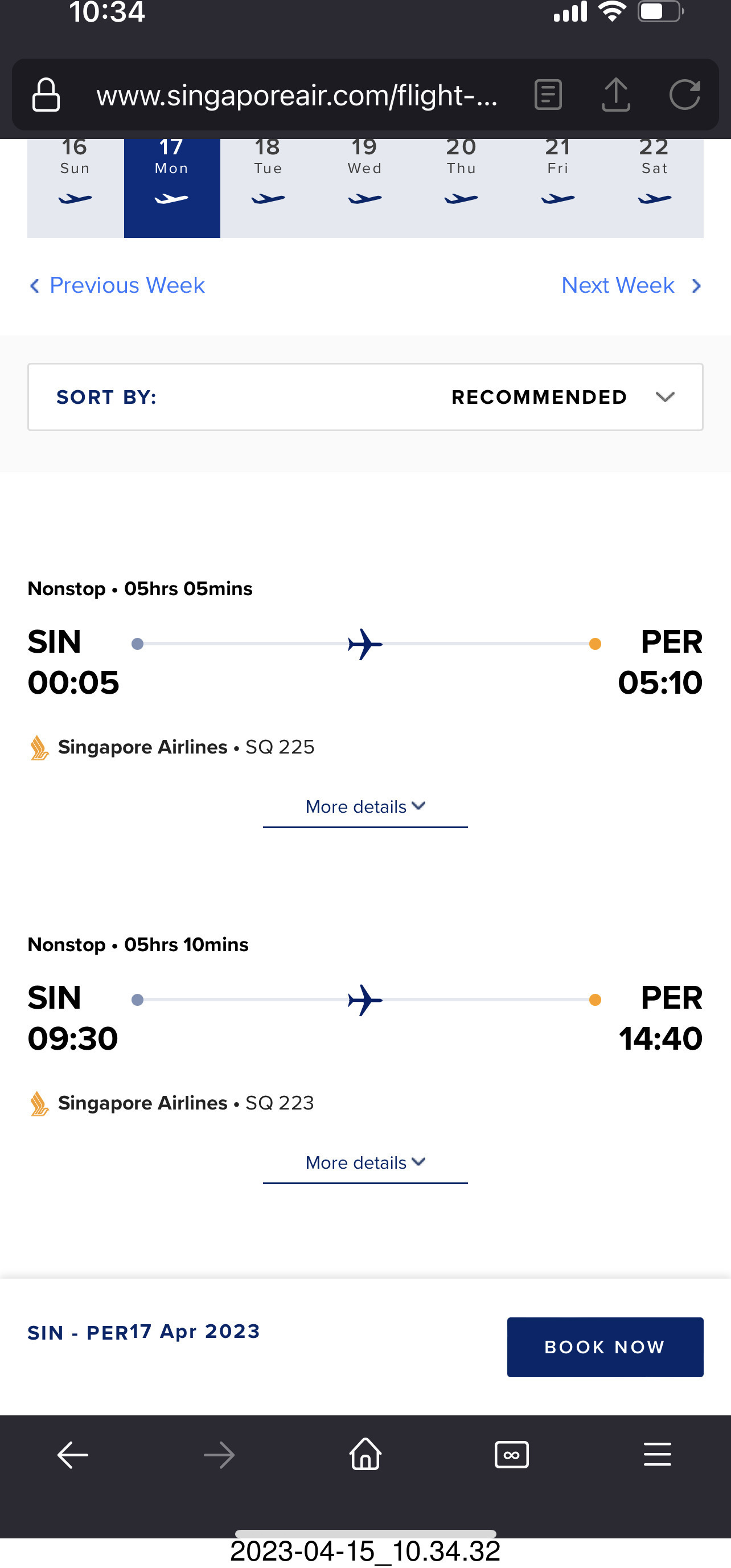Go to browser home page
This screenshot has height=1568, width=731.
tap(365, 1454)
